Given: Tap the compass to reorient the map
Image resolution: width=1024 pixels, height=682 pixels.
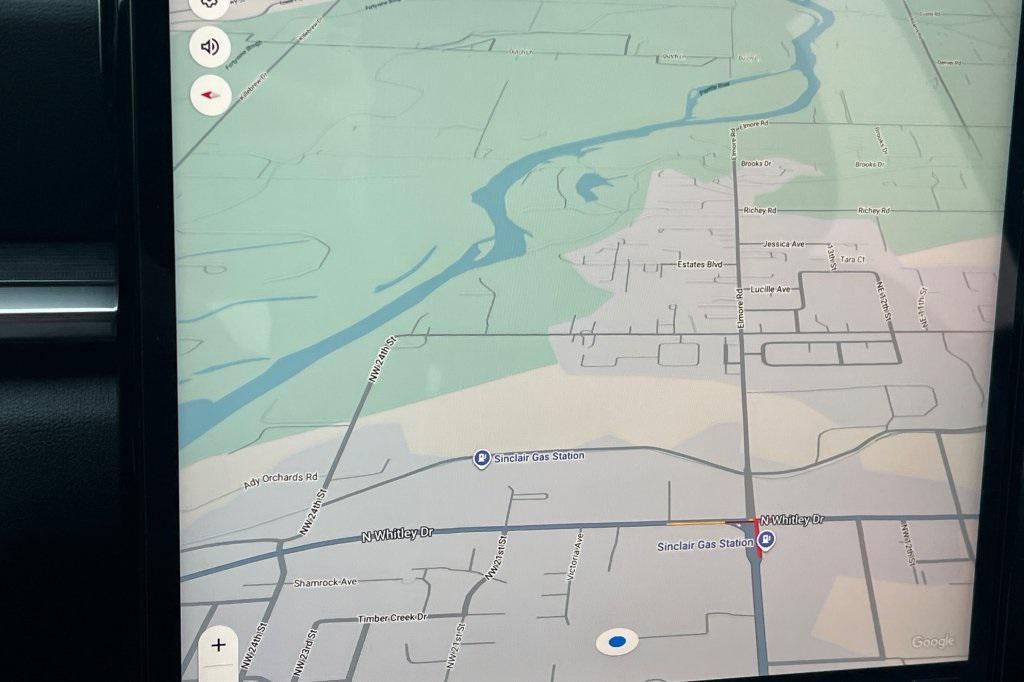Looking at the screenshot, I should [x=210, y=95].
